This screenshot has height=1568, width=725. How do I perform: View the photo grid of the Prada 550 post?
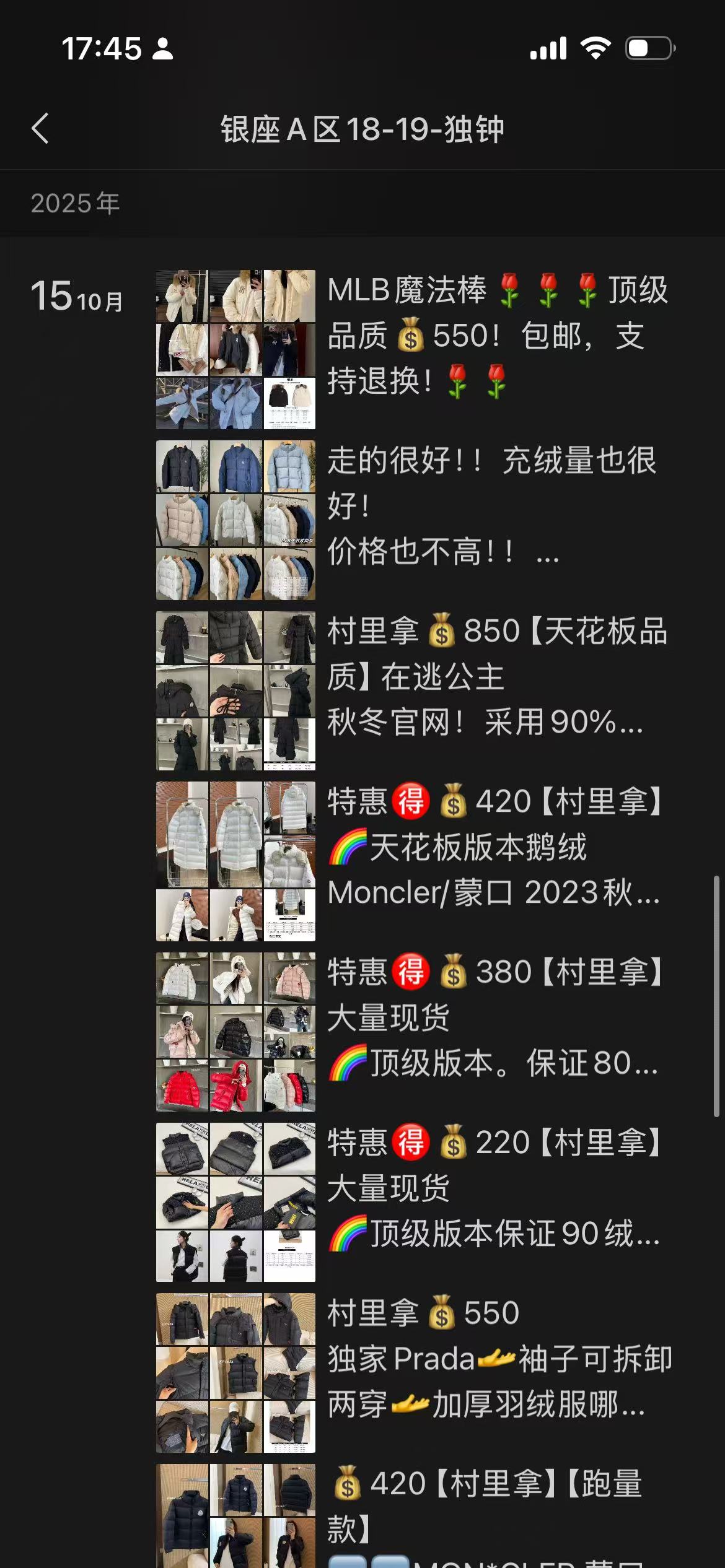click(235, 1373)
